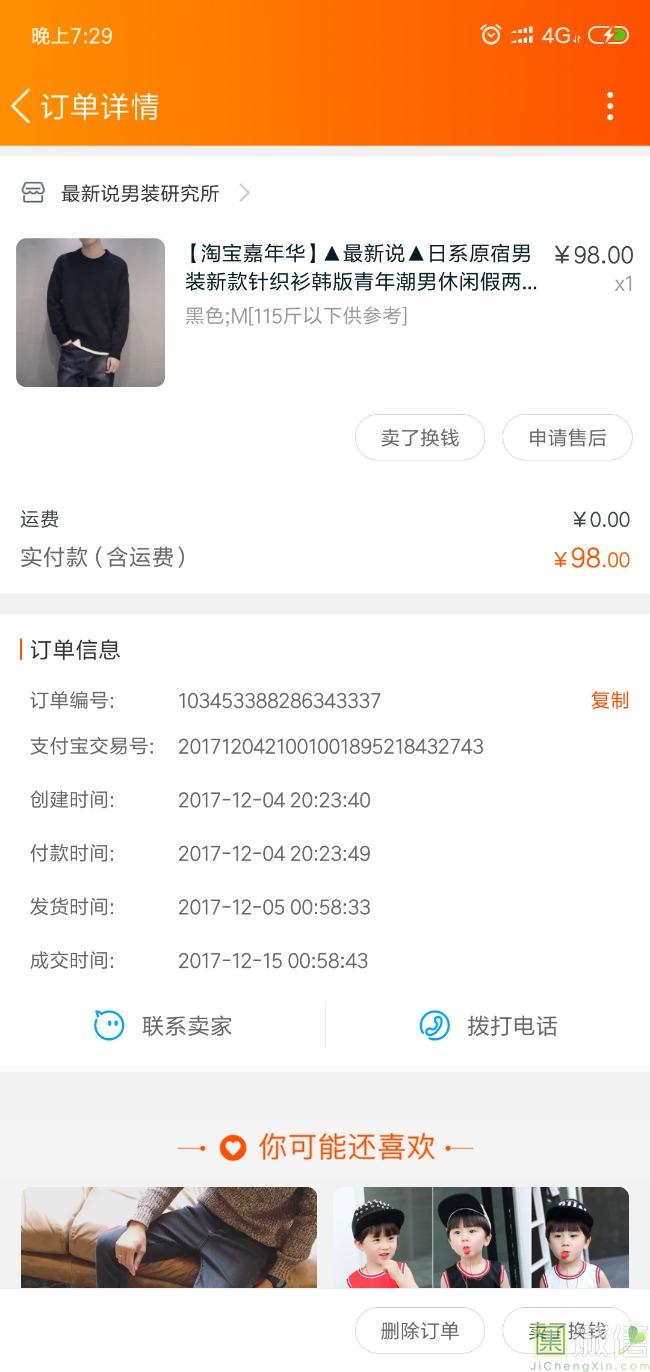Call the seller with 拨打电话
The height and width of the screenshot is (1372, 650).
[488, 1025]
